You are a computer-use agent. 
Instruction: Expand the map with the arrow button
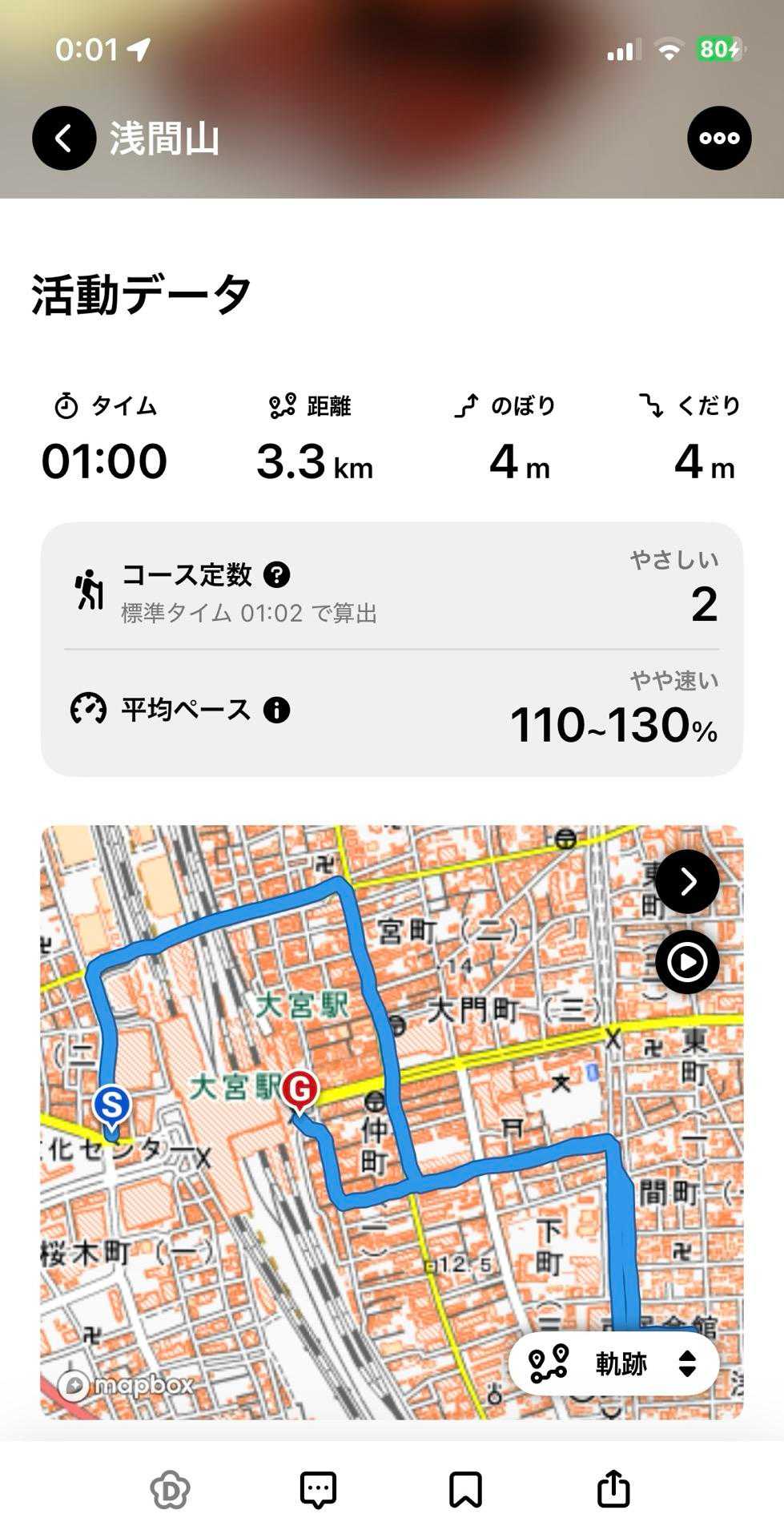click(x=687, y=882)
